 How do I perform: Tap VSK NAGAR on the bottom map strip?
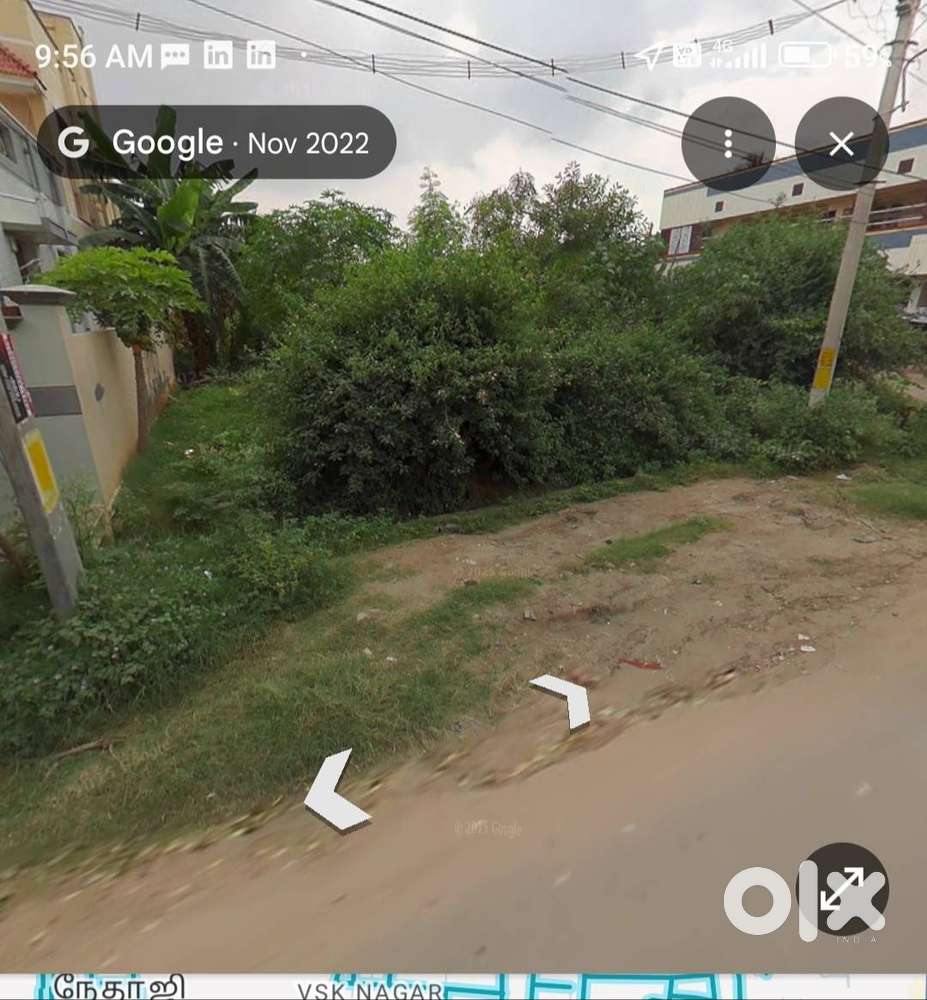coord(366,988)
